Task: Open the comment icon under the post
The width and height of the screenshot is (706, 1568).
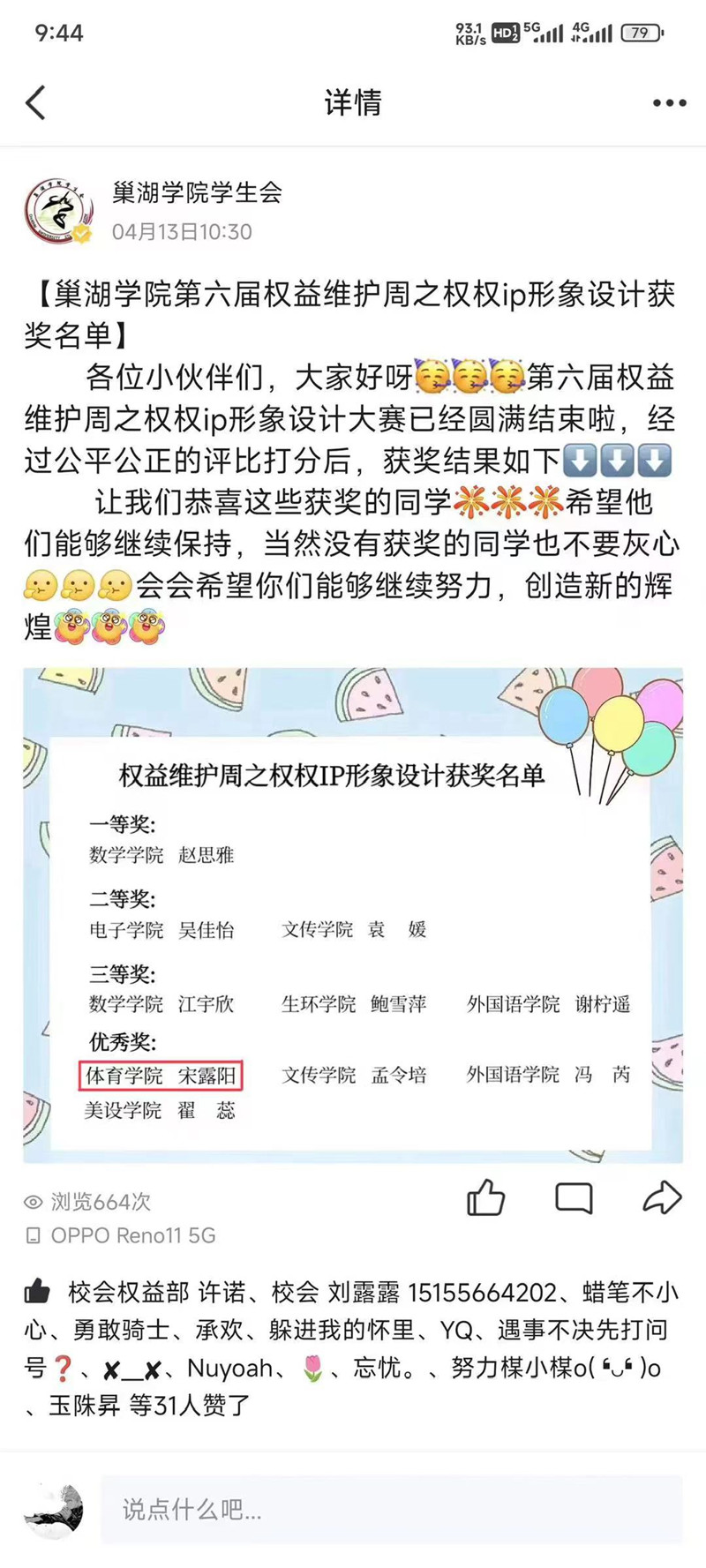Action: coord(574,1197)
